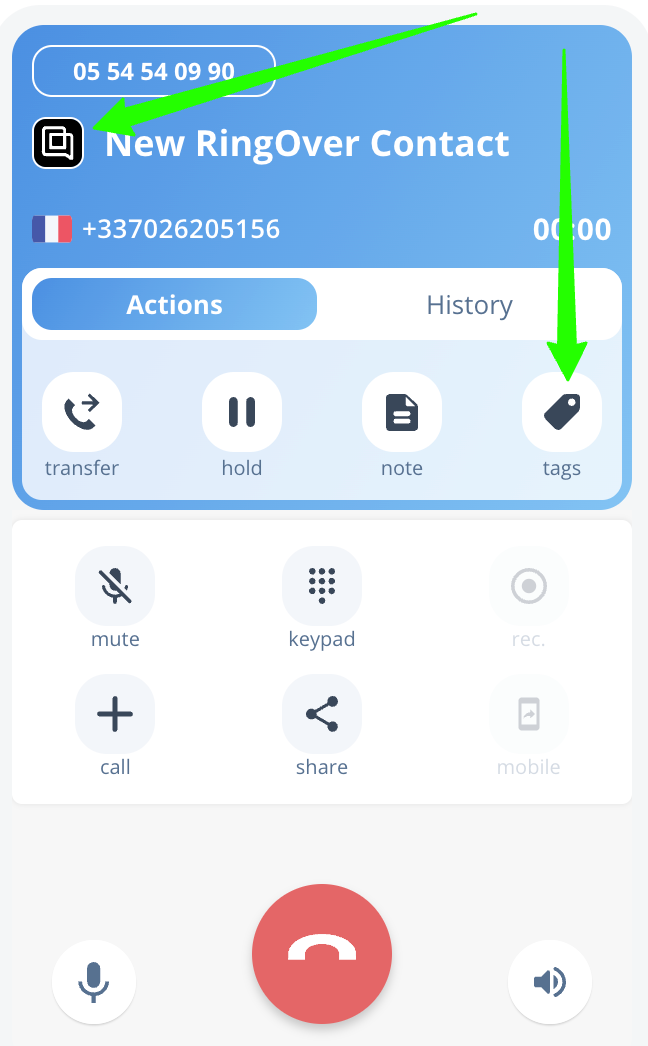Open the keypad
Image resolution: width=648 pixels, height=1046 pixels.
322,586
